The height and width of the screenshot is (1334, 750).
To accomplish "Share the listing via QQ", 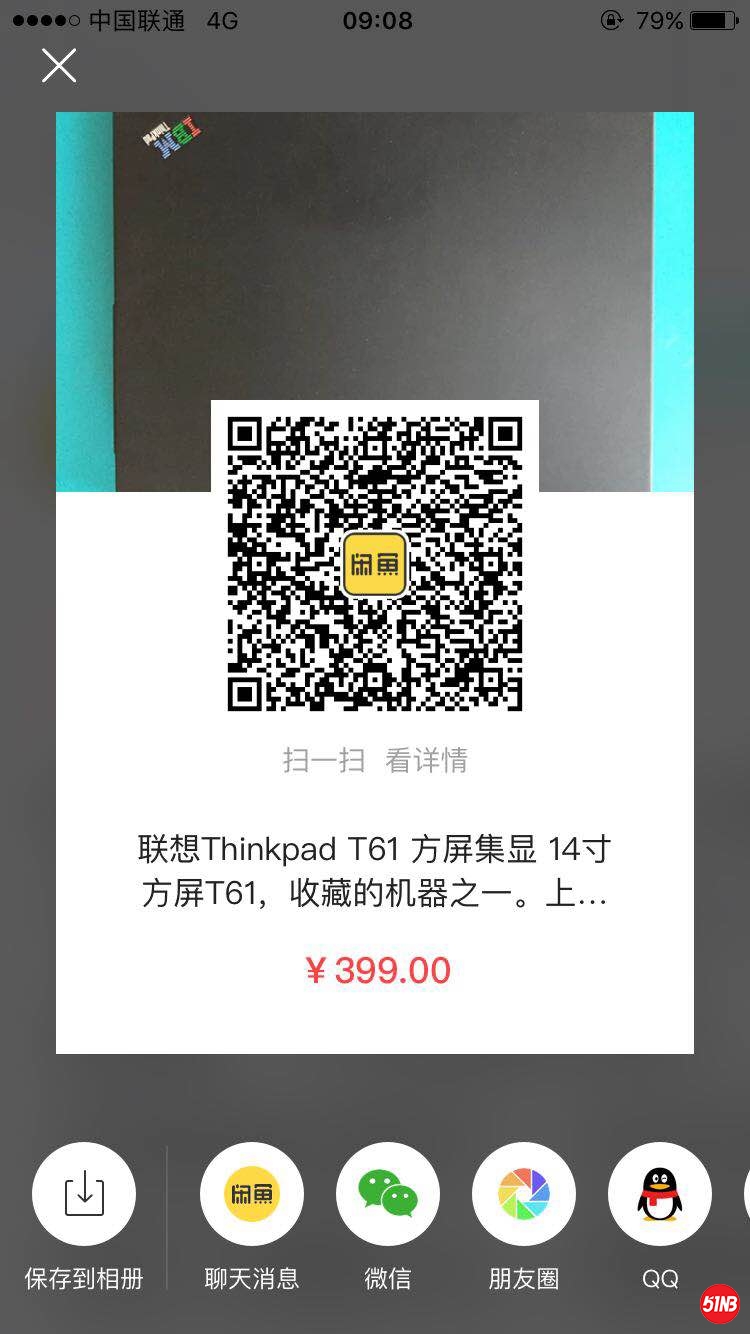I will [660, 1194].
